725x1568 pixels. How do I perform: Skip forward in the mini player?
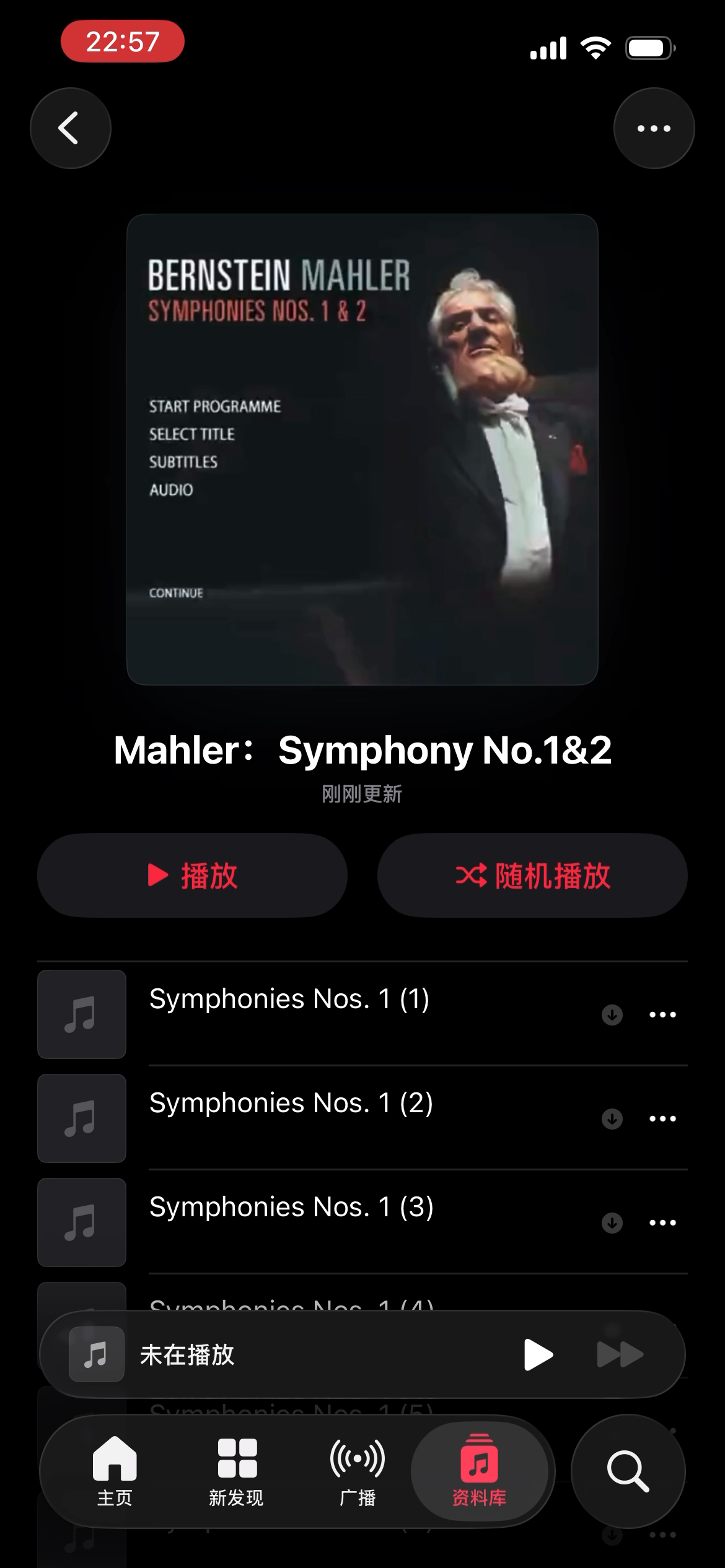tap(620, 1354)
